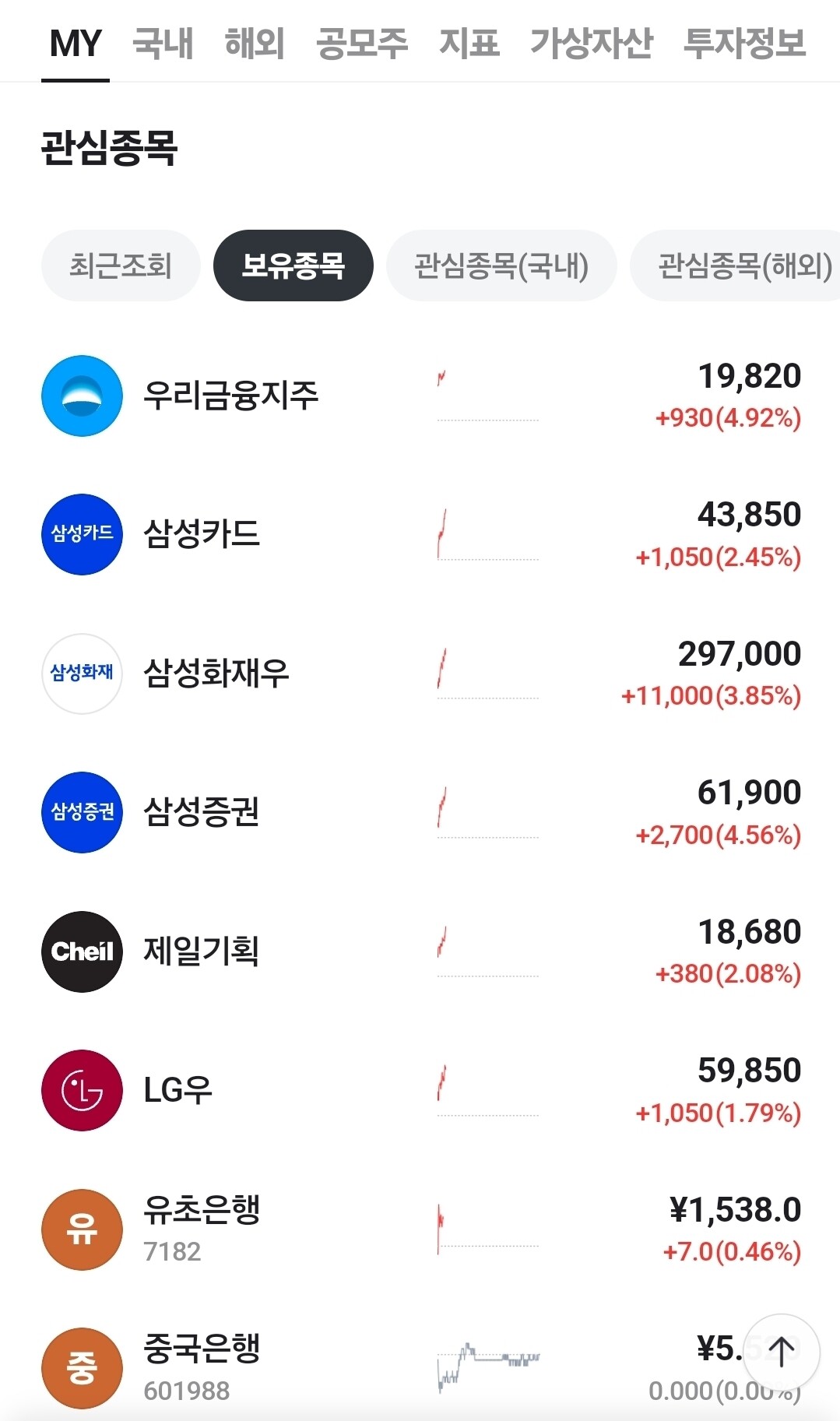Open 유초은행 7182 stock details
This screenshot has height=1421, width=840.
pos(202,1229)
